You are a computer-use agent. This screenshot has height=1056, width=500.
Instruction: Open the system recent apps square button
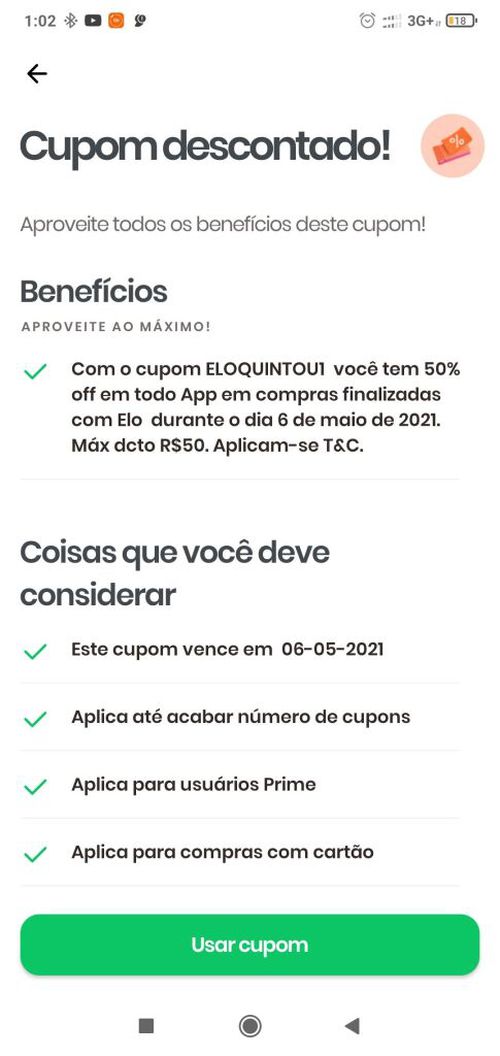point(146,1026)
